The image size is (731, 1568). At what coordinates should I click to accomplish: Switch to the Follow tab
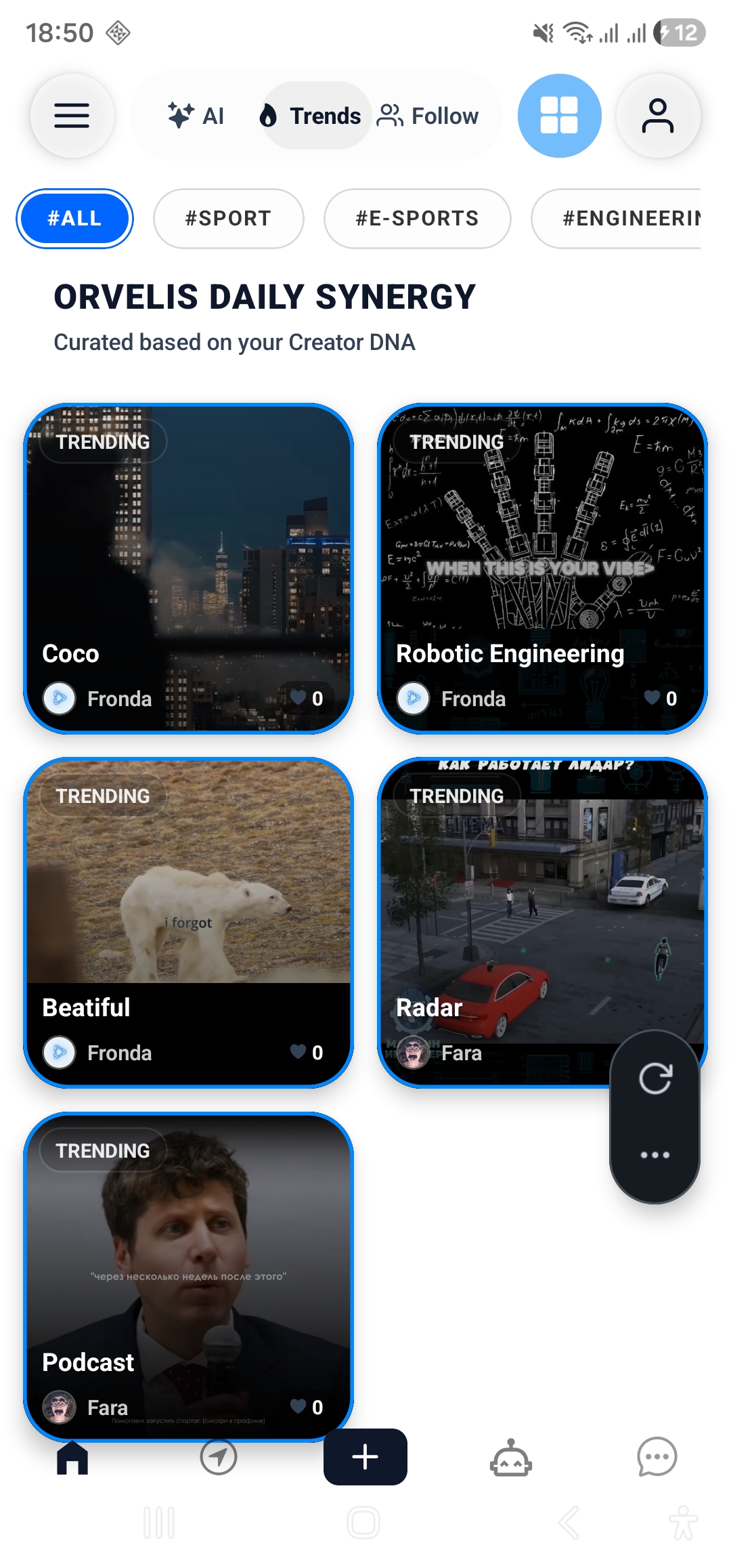(429, 116)
